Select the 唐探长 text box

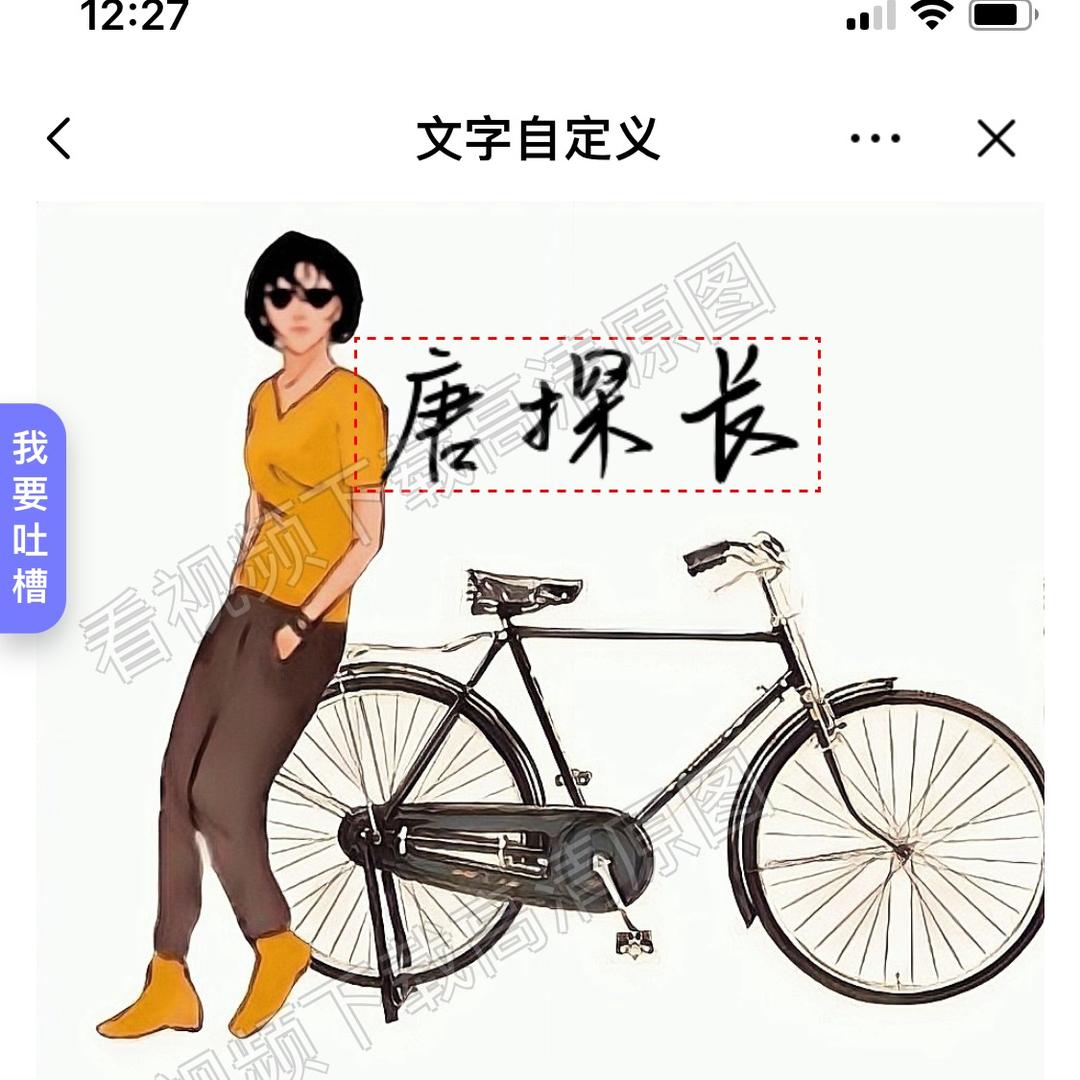(587, 414)
